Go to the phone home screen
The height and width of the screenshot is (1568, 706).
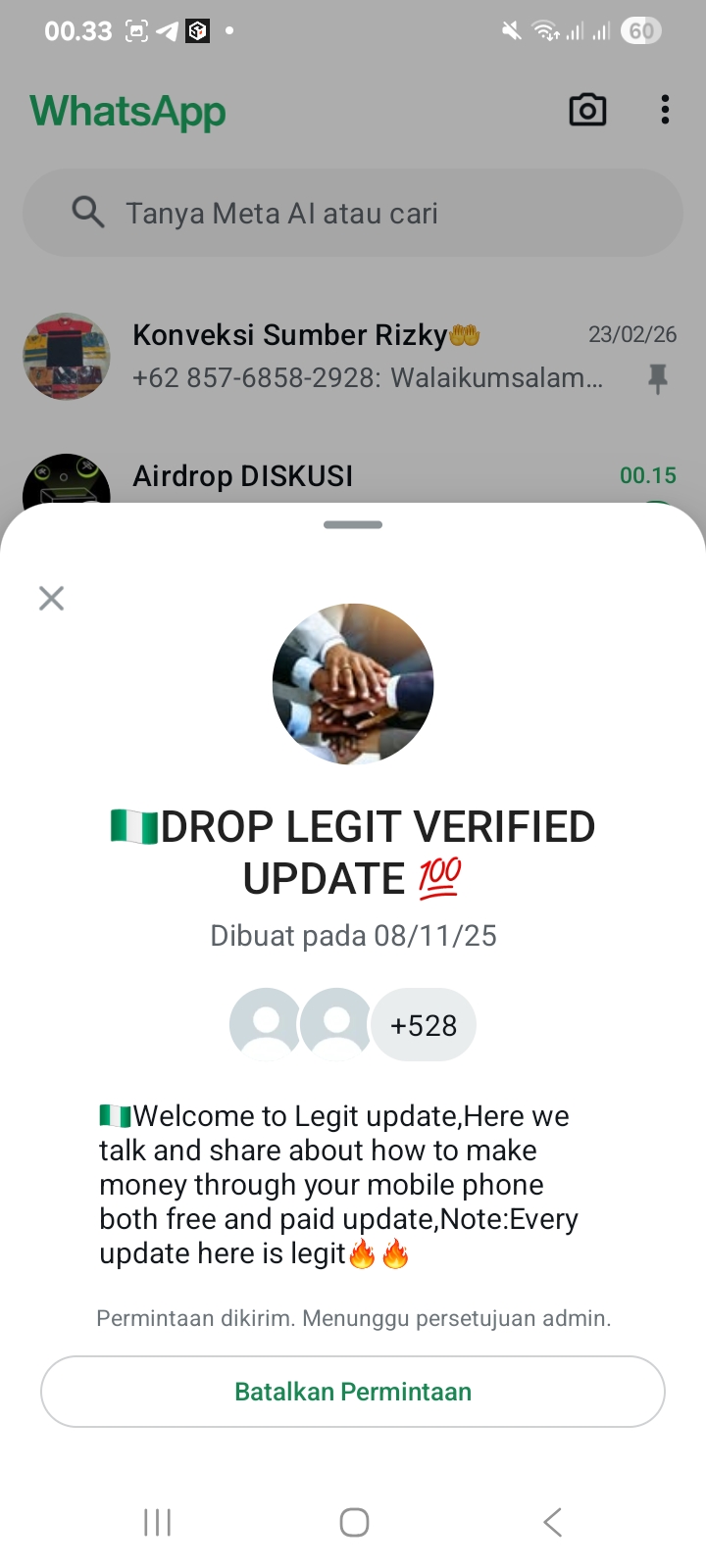354,1522
